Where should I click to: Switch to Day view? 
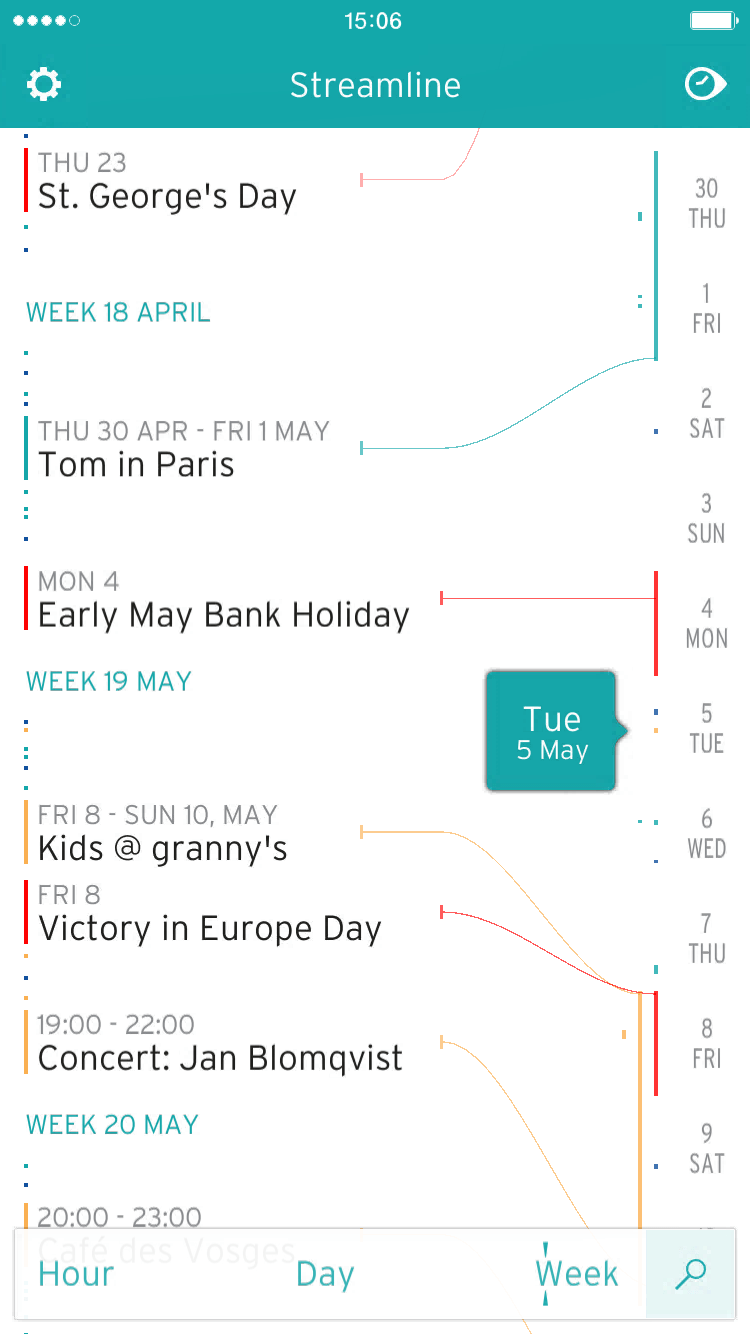coord(325,1274)
